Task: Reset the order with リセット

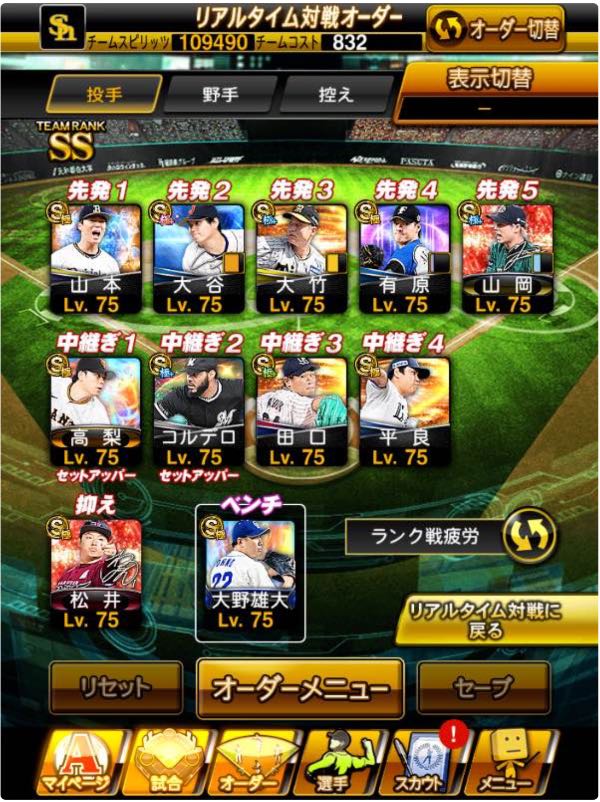Action: point(116,687)
